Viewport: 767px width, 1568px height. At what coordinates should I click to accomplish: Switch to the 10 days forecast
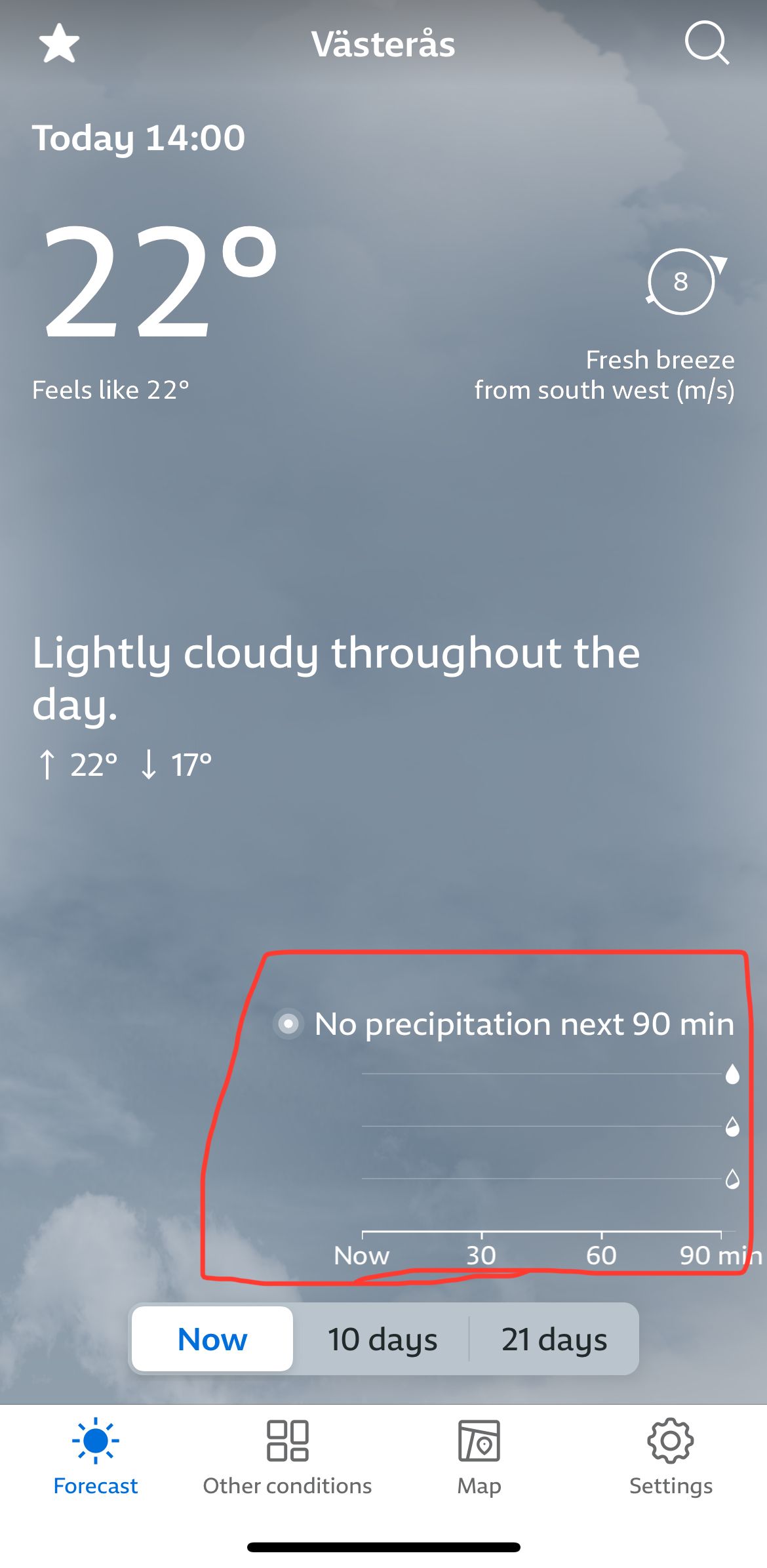click(x=382, y=1338)
